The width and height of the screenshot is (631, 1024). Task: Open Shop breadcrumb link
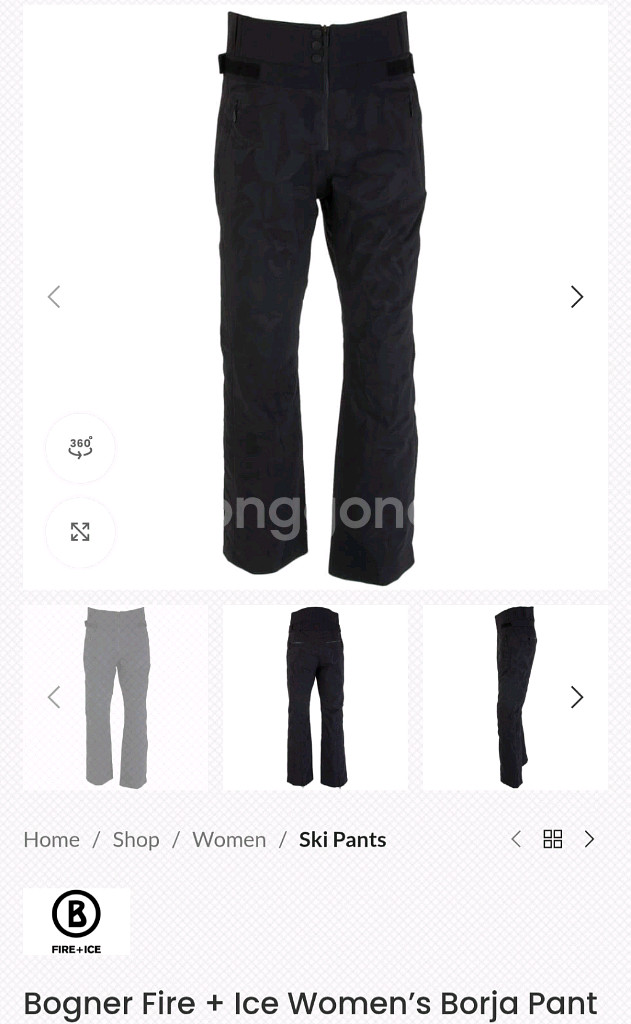pyautogui.click(x=136, y=839)
